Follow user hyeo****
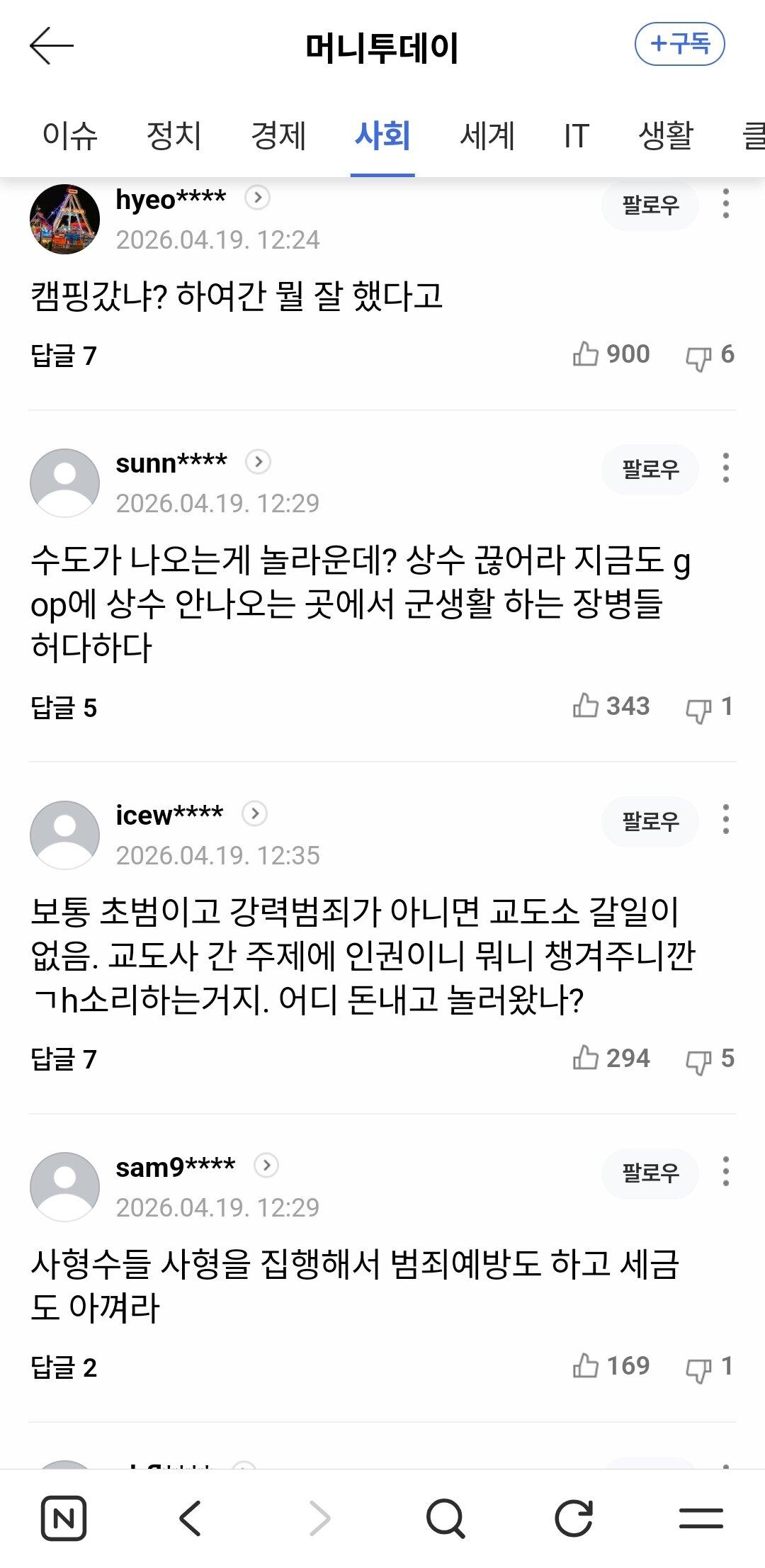 (x=650, y=205)
